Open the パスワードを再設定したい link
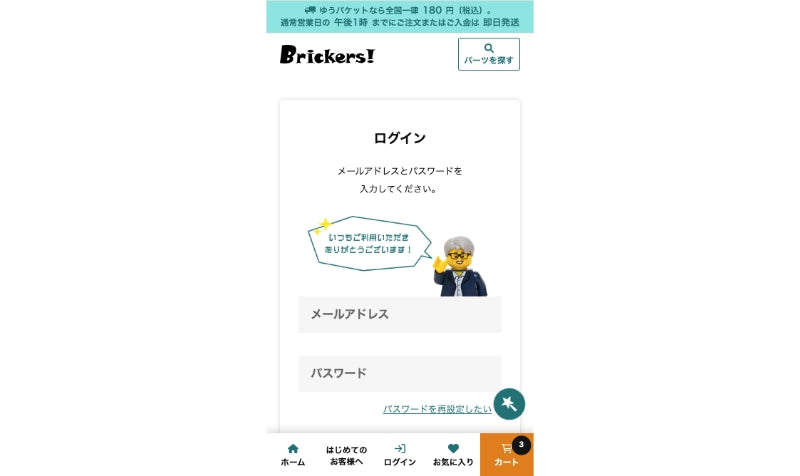Screen dimensions: 800x476 [437, 409]
